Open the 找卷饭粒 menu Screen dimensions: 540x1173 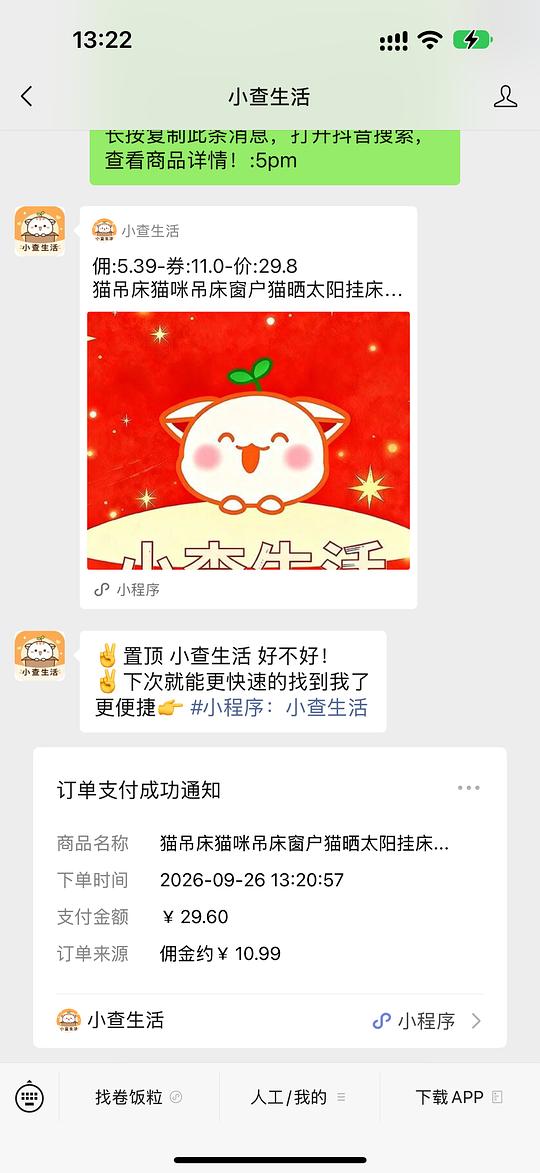coord(139,1097)
